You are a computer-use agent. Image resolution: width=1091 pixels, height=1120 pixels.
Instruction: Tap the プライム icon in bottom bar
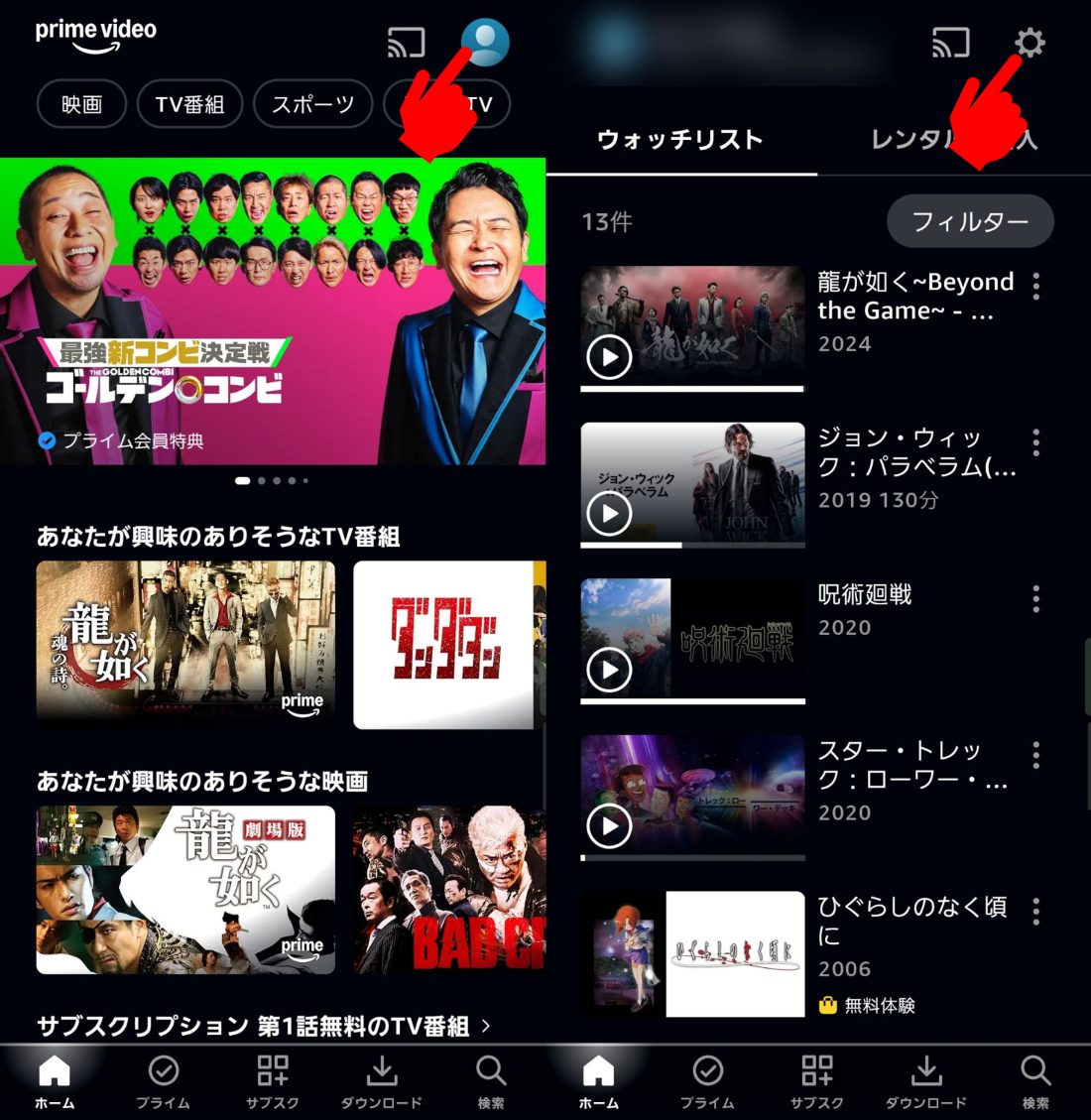(163, 1071)
